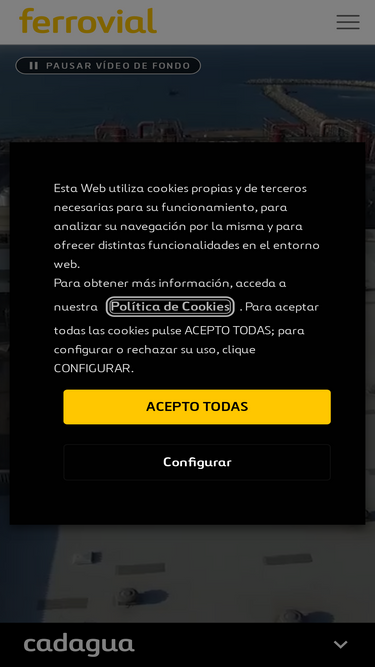375x667 pixels.
Task: Accept all cookies with ACEPTO TODAS
Action: click(197, 407)
